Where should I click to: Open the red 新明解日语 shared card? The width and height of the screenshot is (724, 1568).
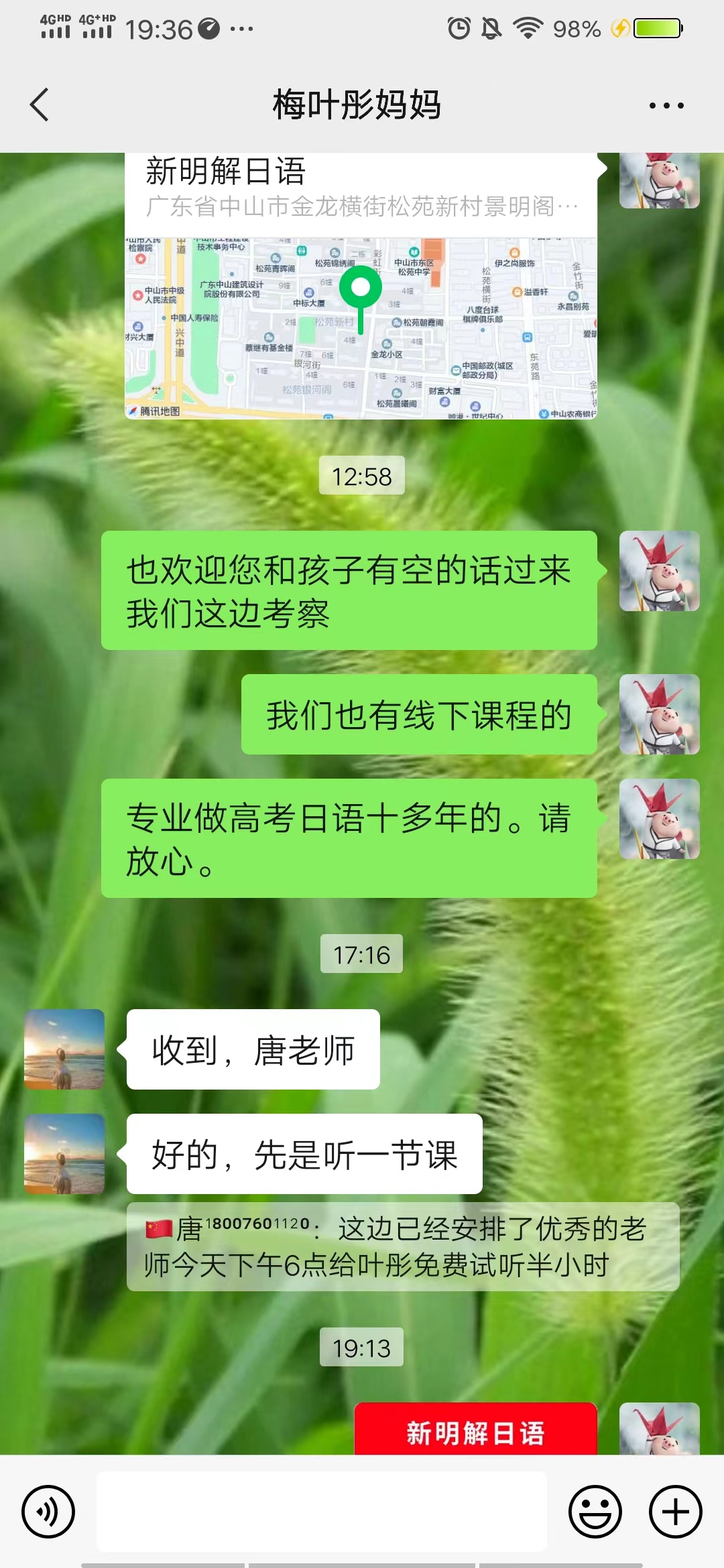tap(475, 1430)
